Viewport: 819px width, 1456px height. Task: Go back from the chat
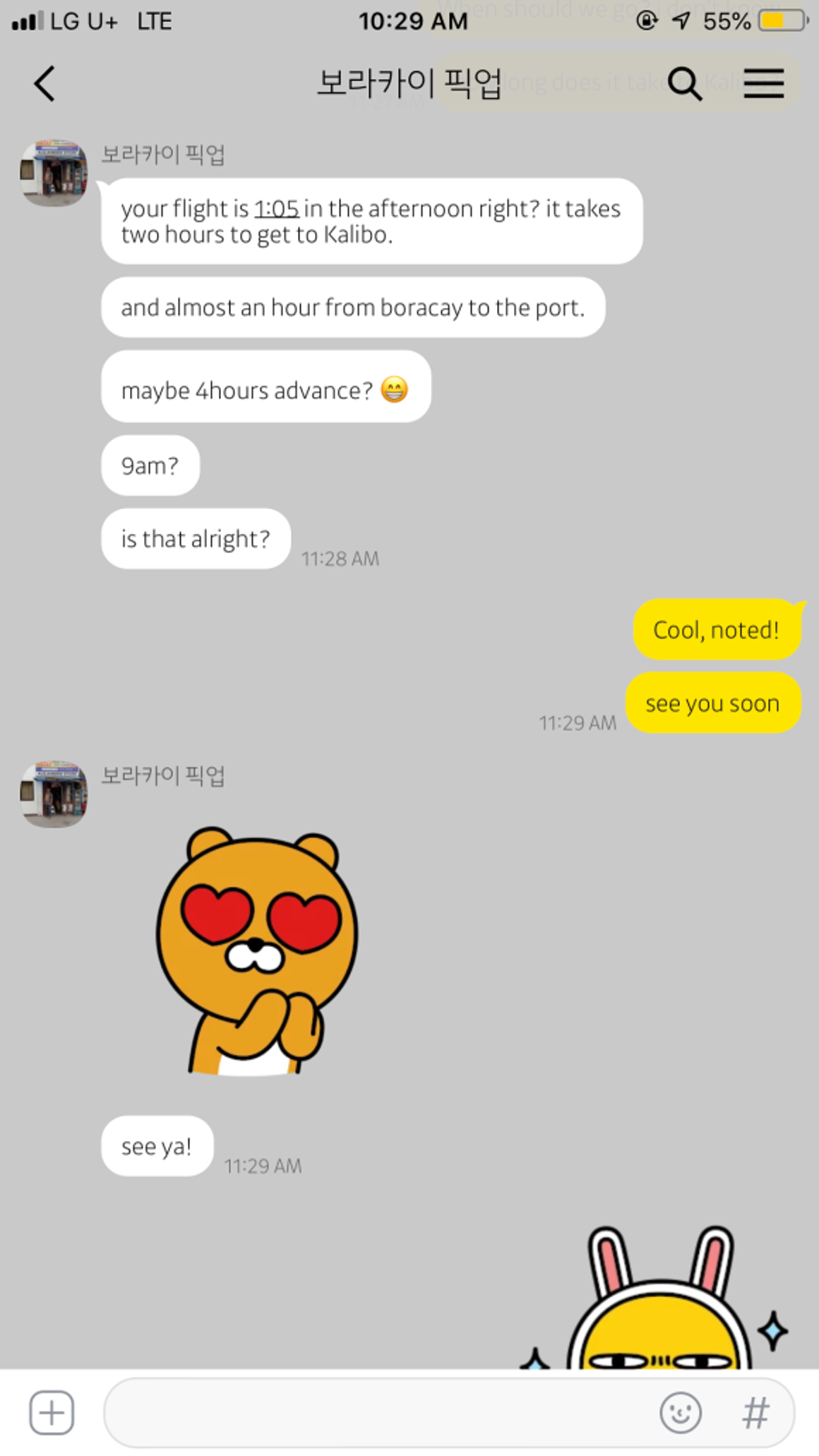point(44,84)
